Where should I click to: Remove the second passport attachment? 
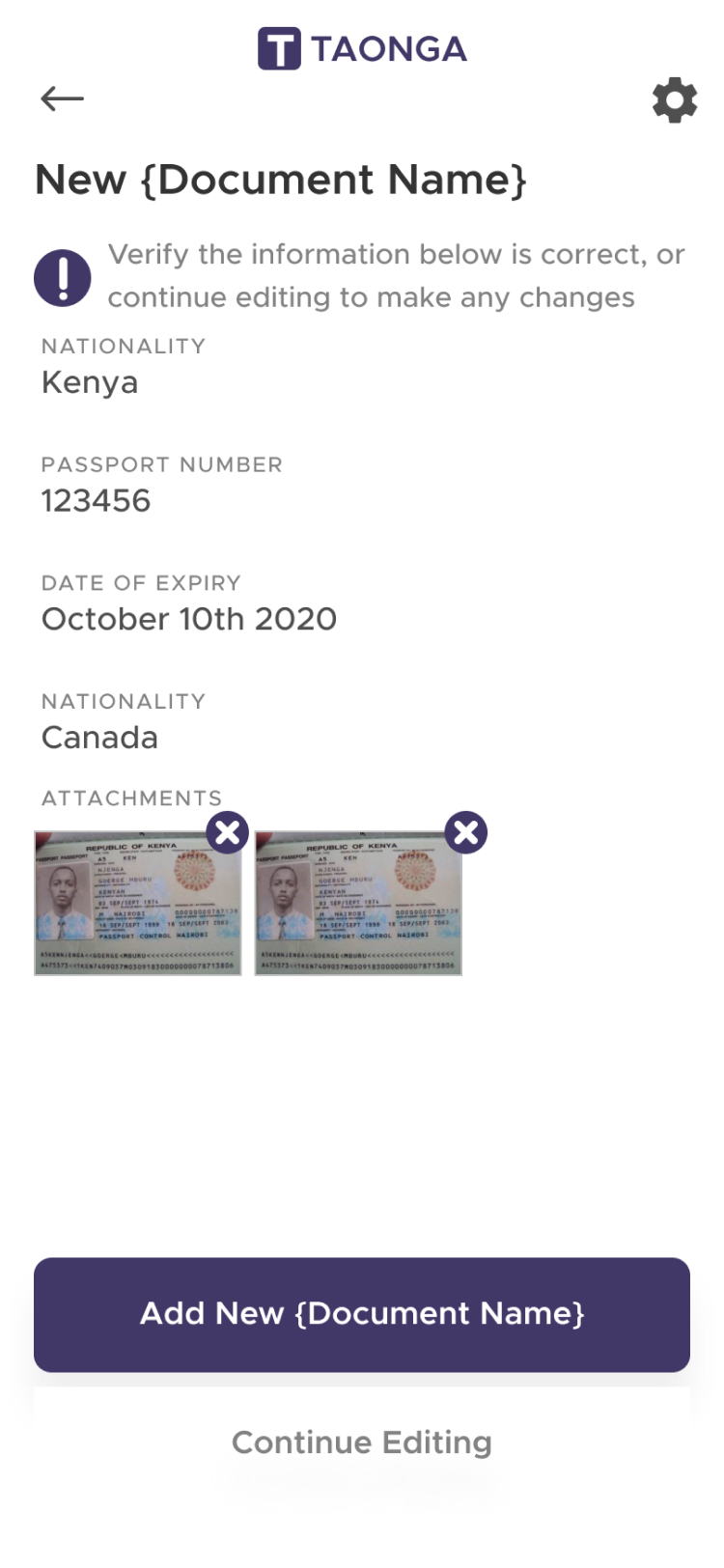click(x=466, y=832)
